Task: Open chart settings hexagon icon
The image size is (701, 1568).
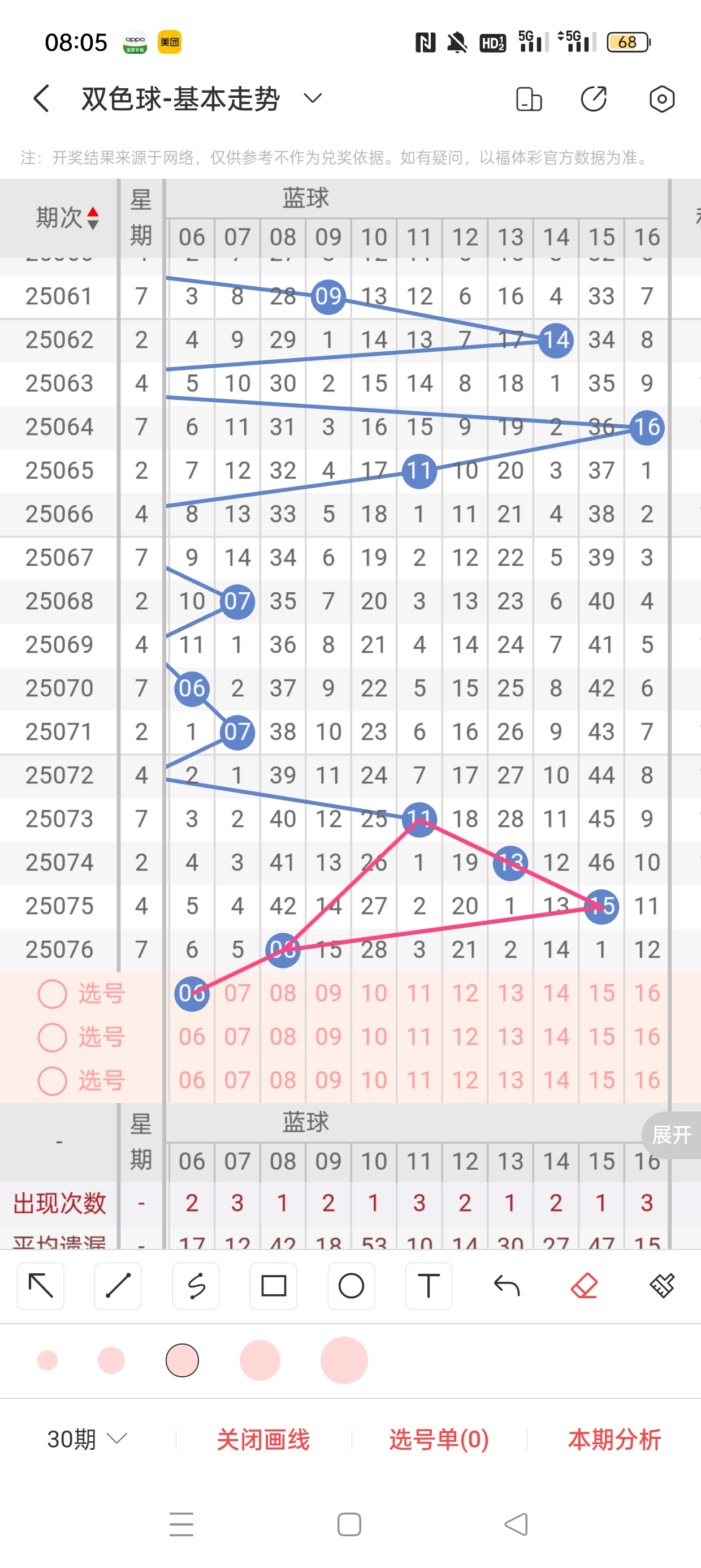Action: pyautogui.click(x=661, y=98)
